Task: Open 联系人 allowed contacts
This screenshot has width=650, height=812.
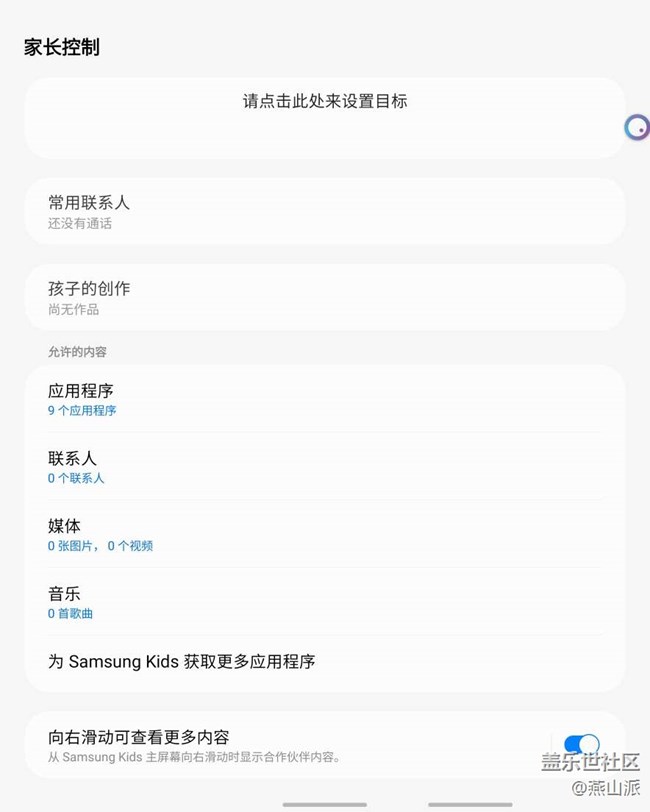Action: pos(325,466)
